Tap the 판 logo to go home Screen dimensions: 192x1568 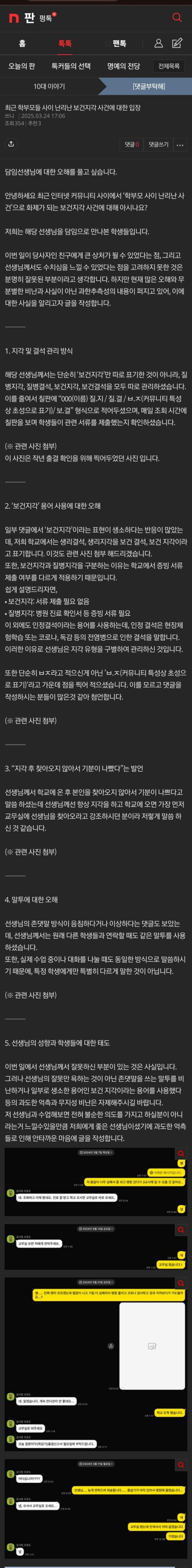pyautogui.click(x=22, y=18)
